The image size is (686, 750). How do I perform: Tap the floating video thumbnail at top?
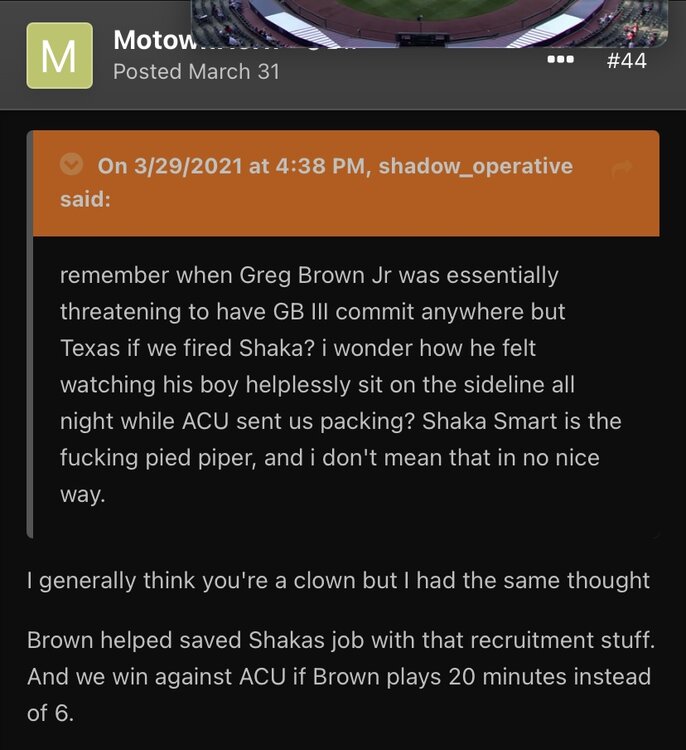point(430,22)
